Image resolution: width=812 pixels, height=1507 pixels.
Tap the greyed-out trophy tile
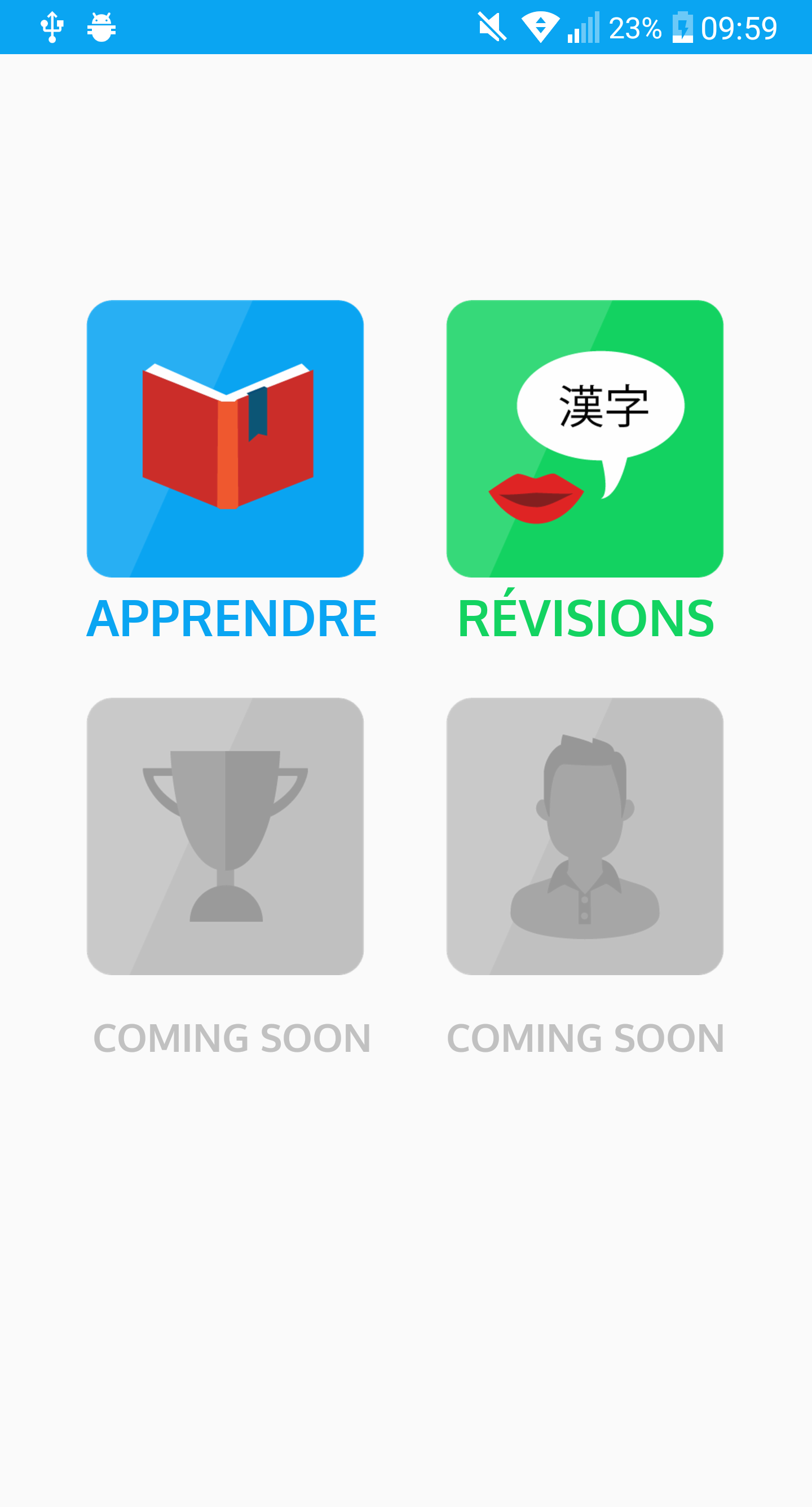click(225, 836)
